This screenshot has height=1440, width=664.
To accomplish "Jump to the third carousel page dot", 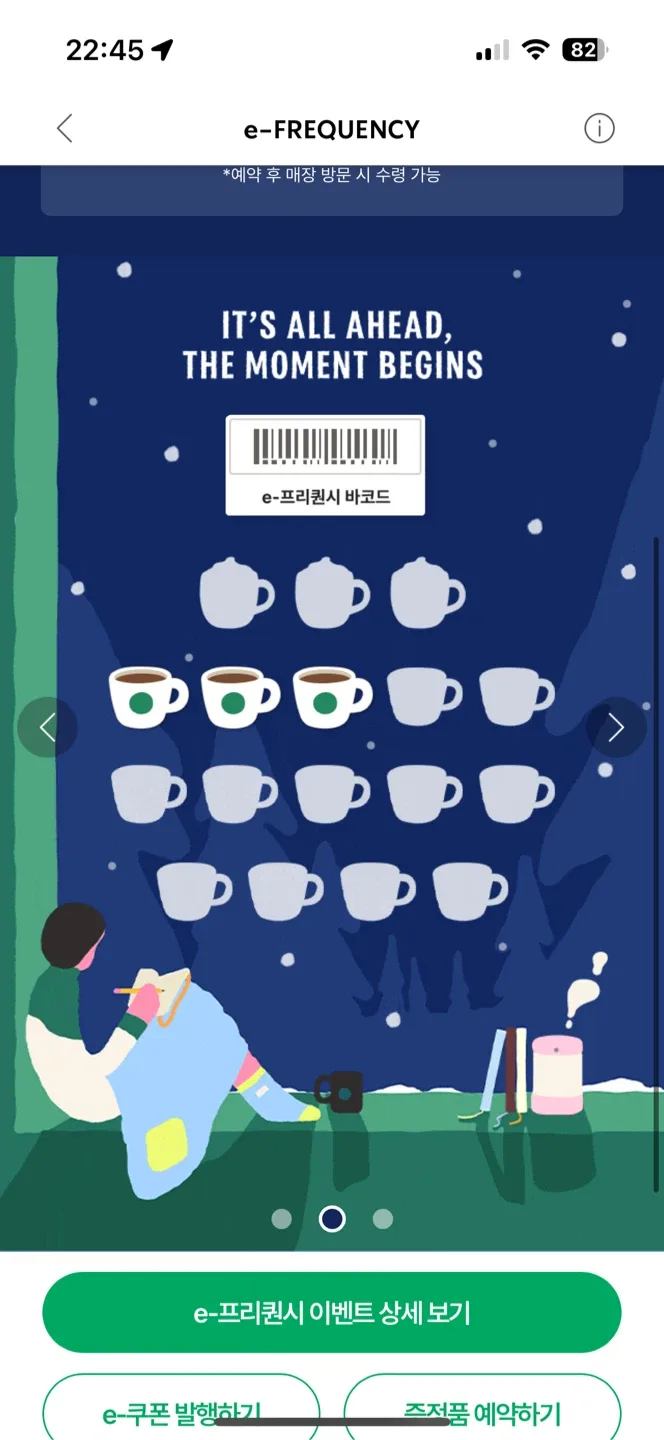I will click(x=382, y=1219).
